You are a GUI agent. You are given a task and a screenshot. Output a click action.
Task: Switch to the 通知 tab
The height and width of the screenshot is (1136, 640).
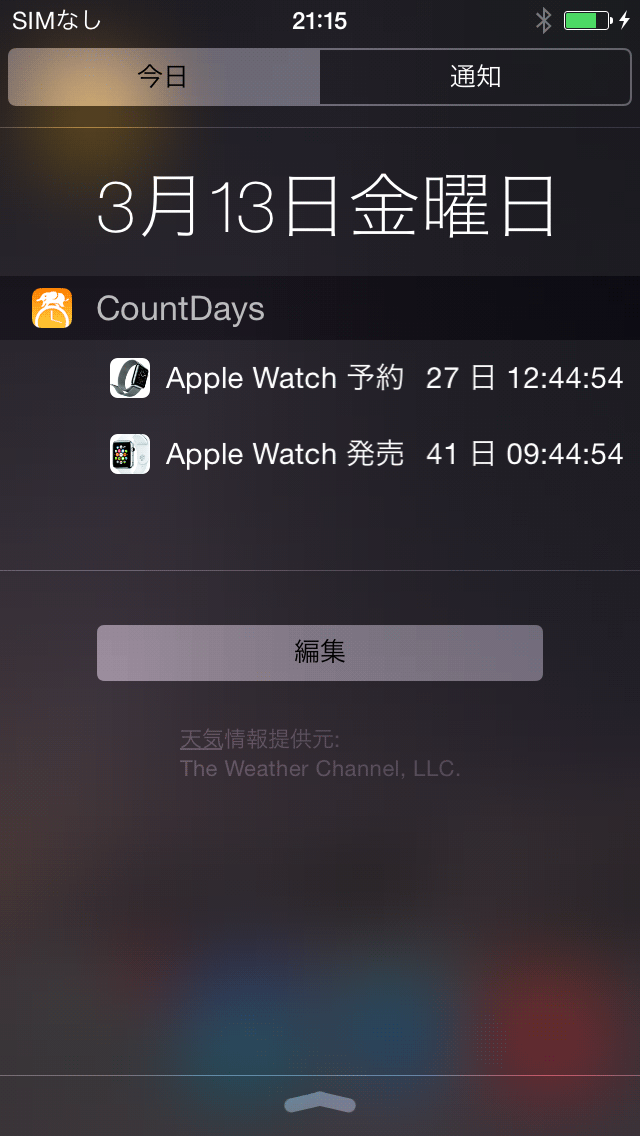point(475,77)
